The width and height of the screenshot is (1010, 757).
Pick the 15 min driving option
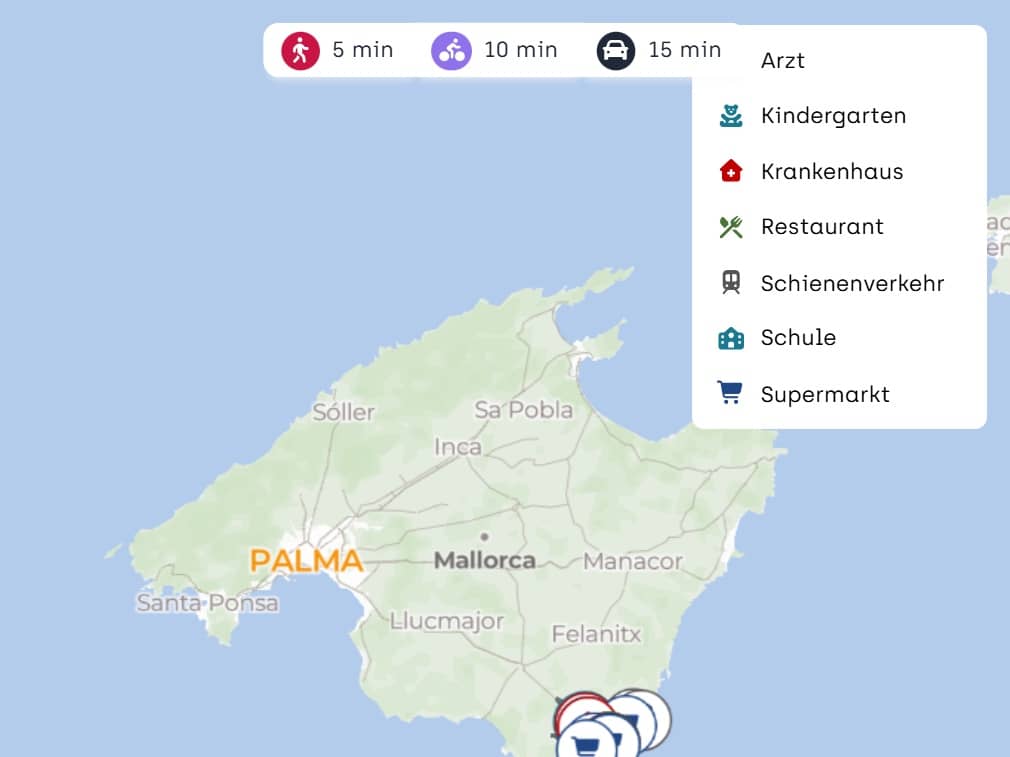[x=659, y=50]
